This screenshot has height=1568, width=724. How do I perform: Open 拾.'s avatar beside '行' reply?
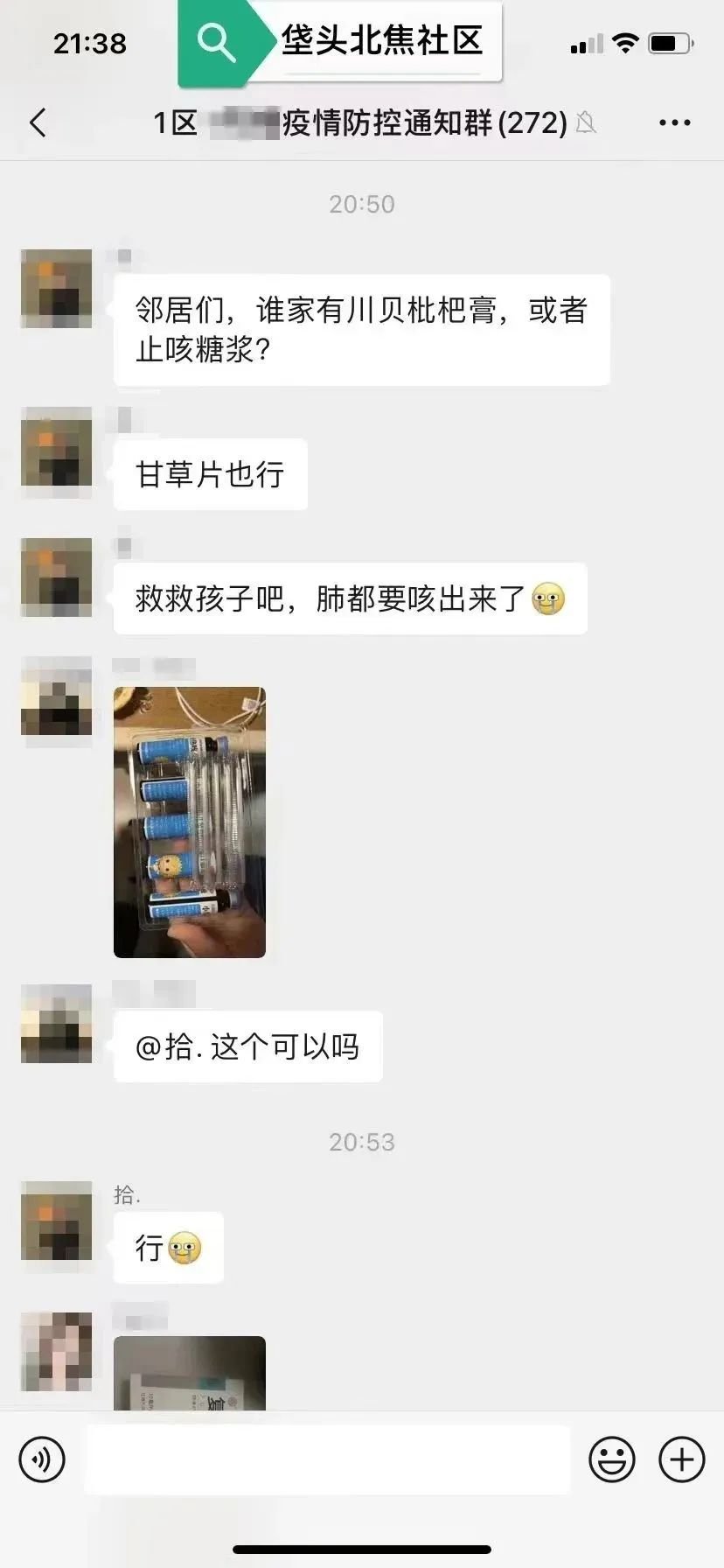(57, 1221)
